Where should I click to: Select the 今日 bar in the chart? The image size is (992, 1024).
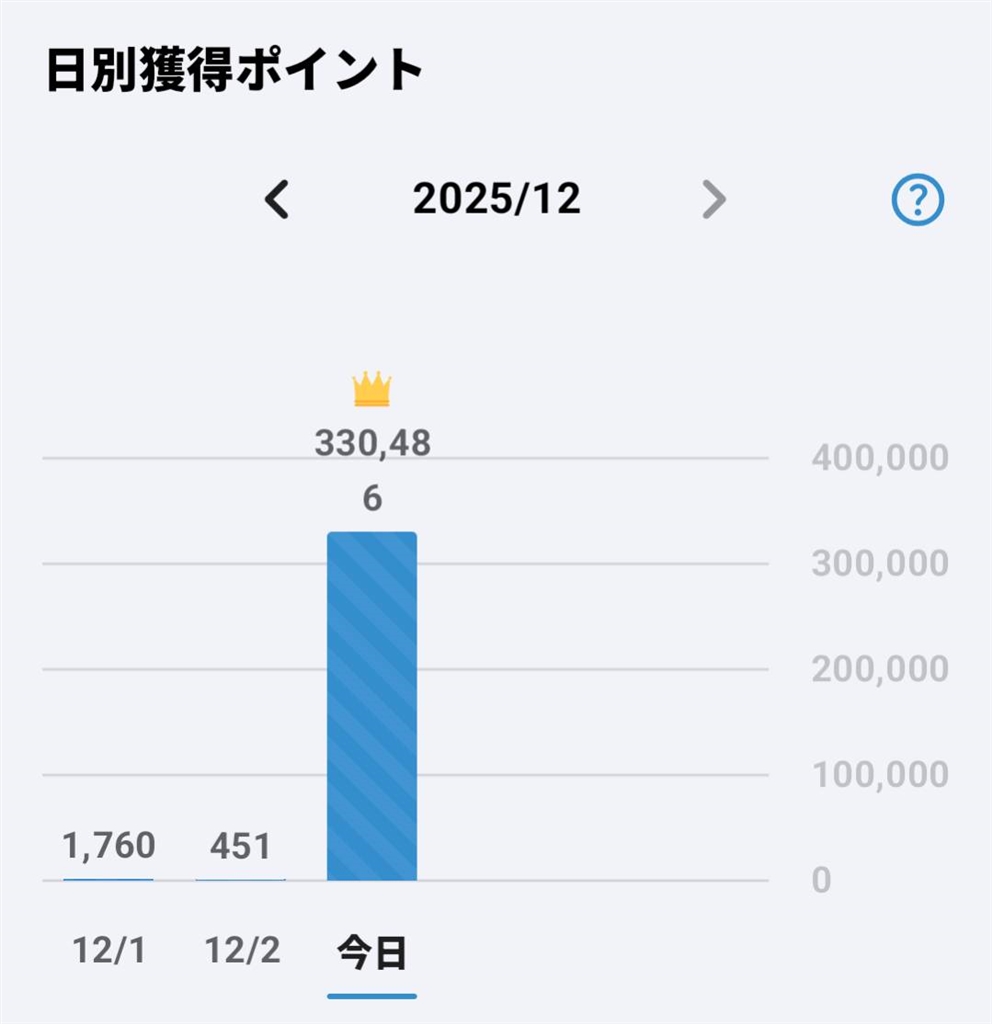coord(372,705)
